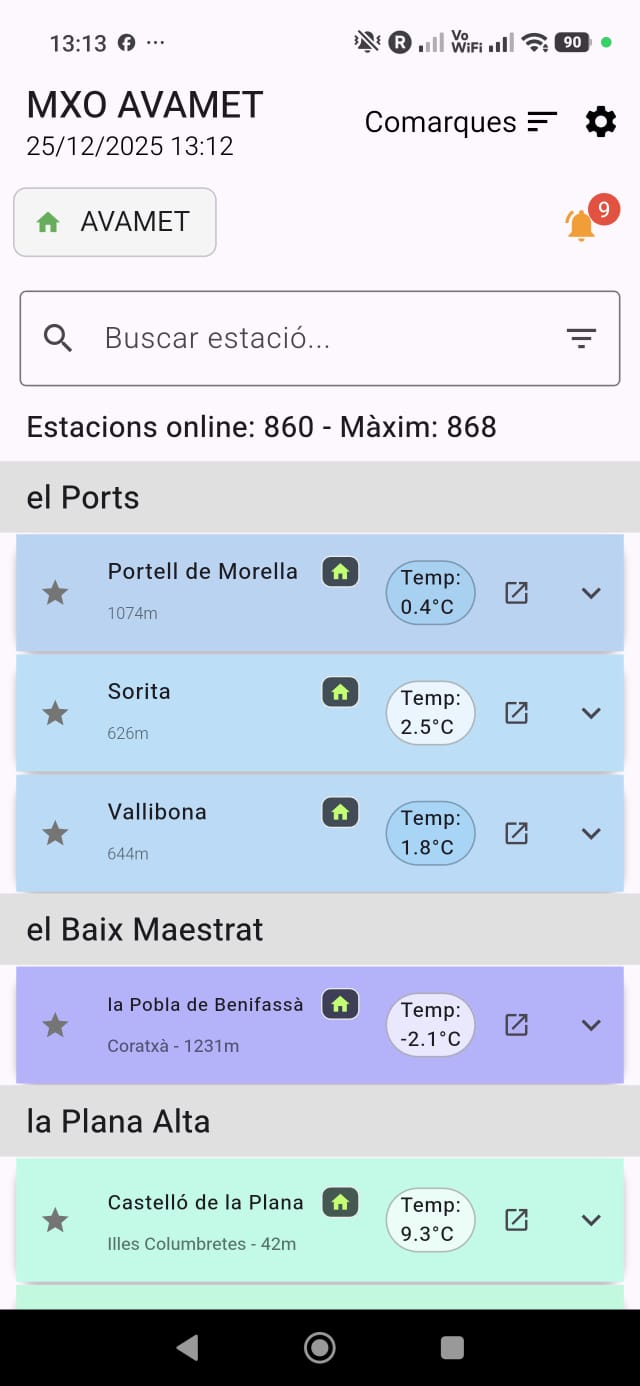
Task: Tap the AVAMET home button
Action: 115,221
